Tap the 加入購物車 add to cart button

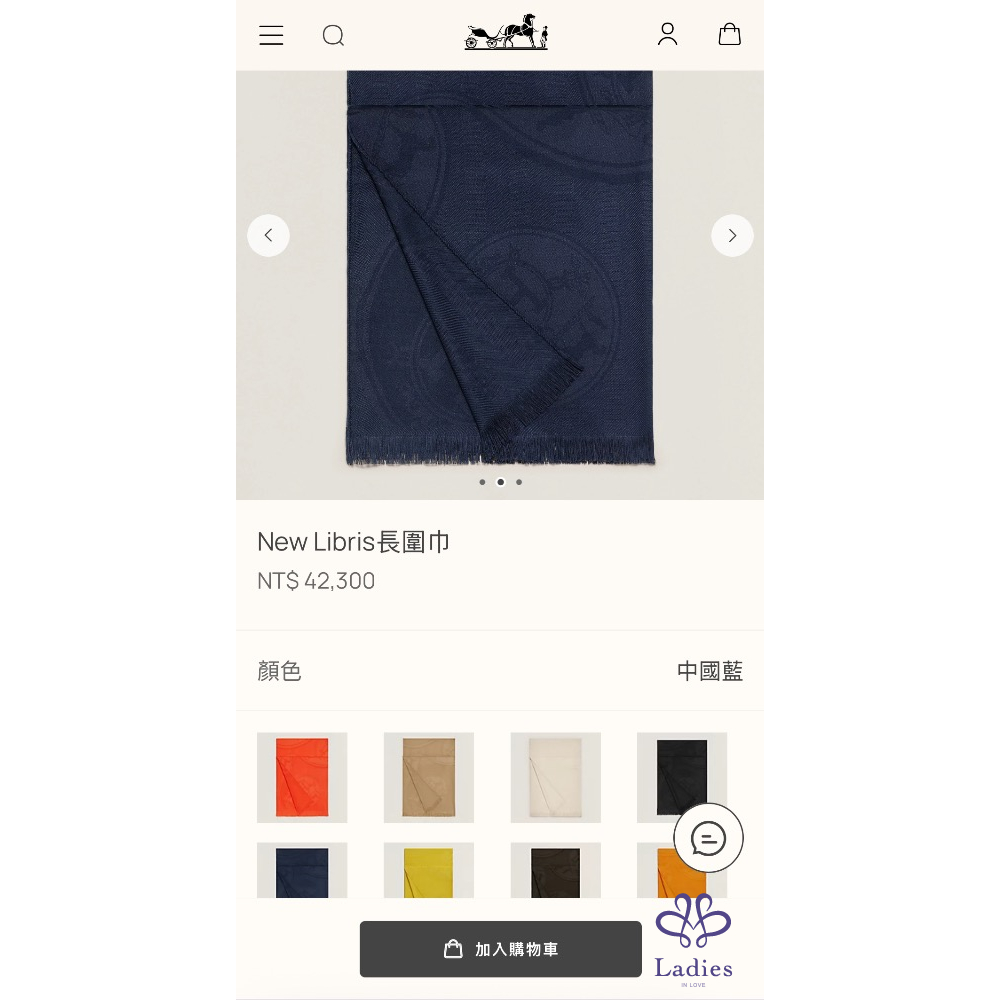pyautogui.click(x=501, y=949)
